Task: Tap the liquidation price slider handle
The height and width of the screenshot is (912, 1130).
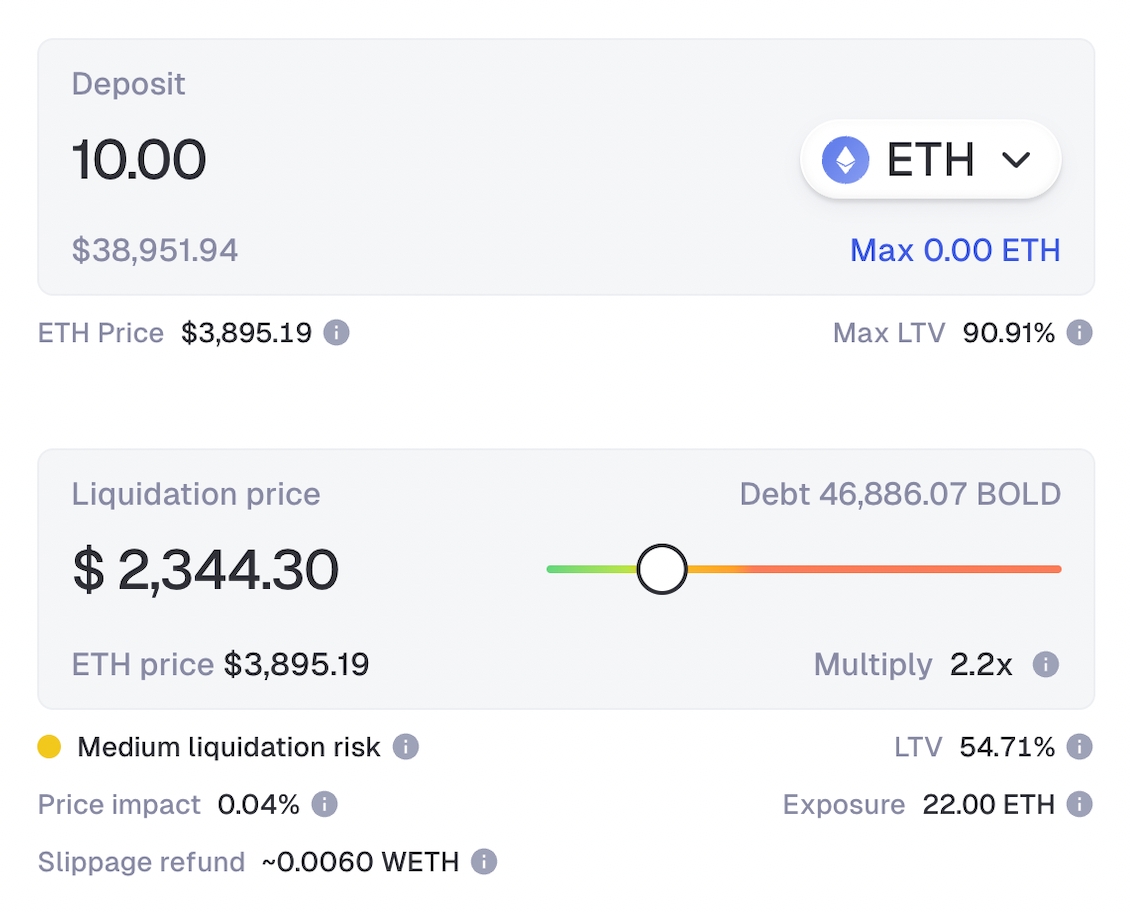Action: click(662, 569)
